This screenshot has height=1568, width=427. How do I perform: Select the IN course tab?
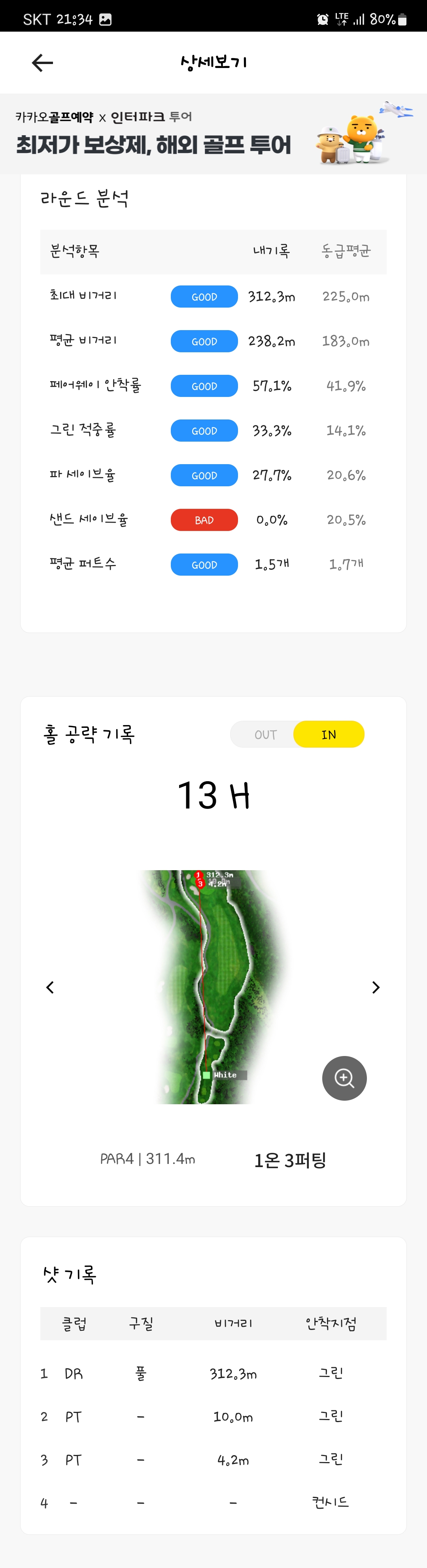click(329, 734)
